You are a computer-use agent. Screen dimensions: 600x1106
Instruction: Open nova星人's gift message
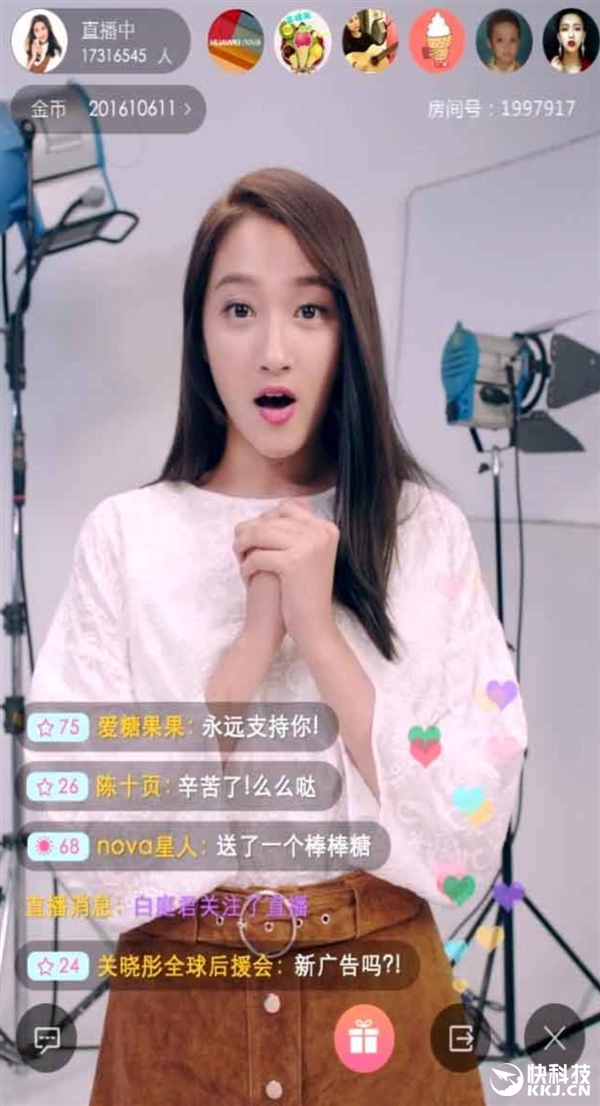pyautogui.click(x=202, y=846)
